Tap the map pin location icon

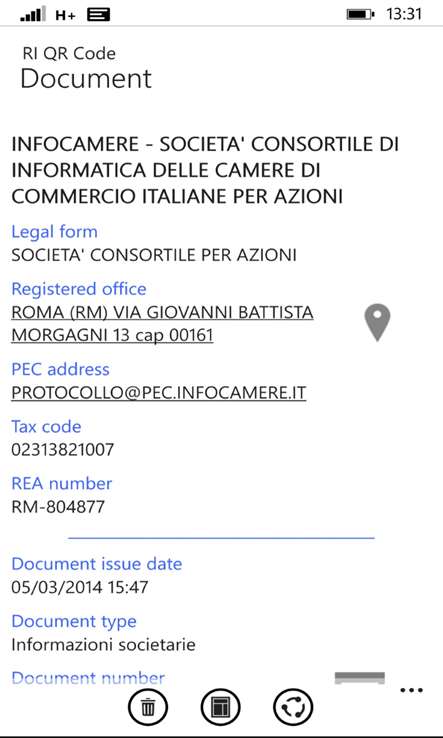click(x=378, y=322)
